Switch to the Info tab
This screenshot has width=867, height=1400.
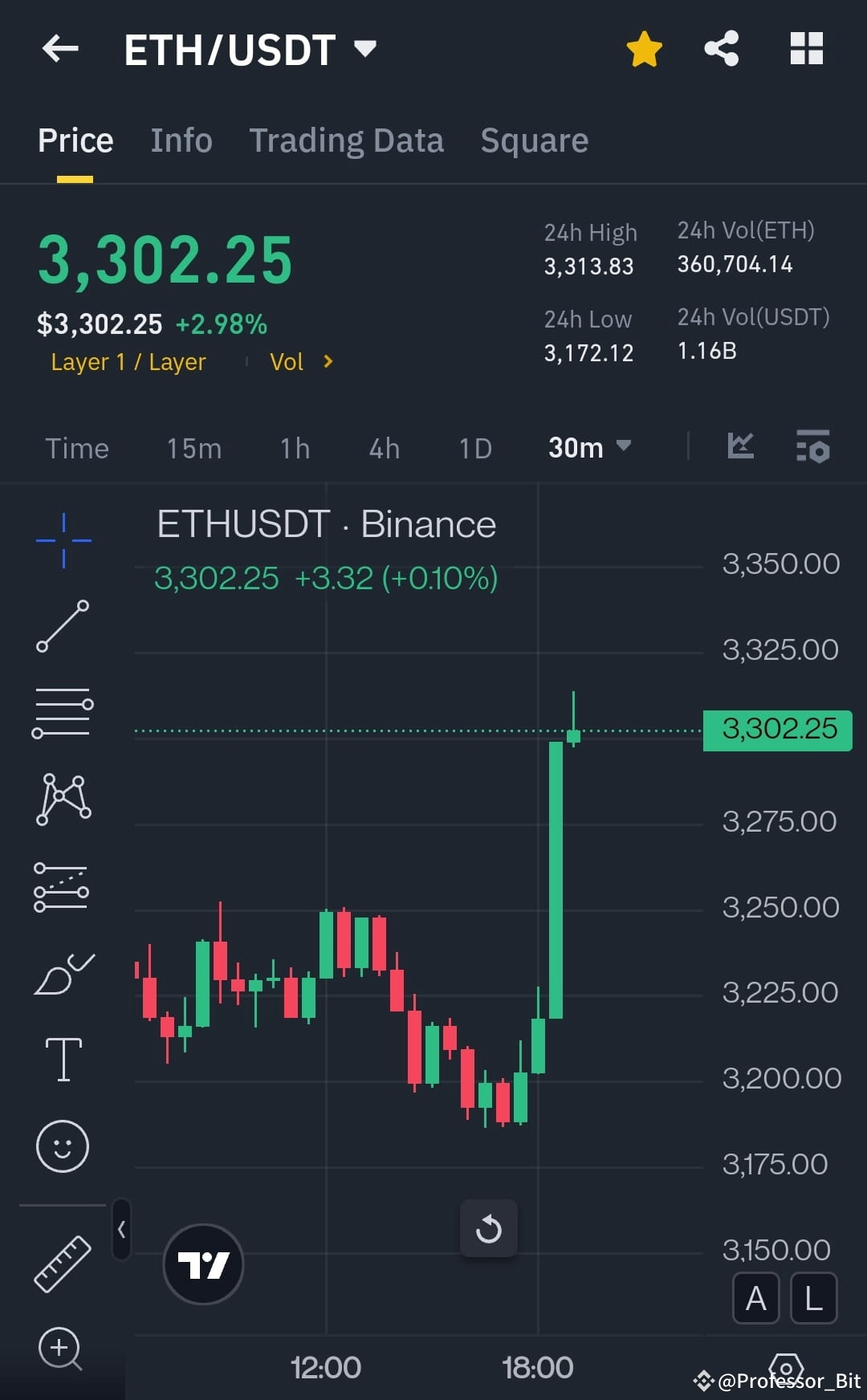pyautogui.click(x=181, y=140)
